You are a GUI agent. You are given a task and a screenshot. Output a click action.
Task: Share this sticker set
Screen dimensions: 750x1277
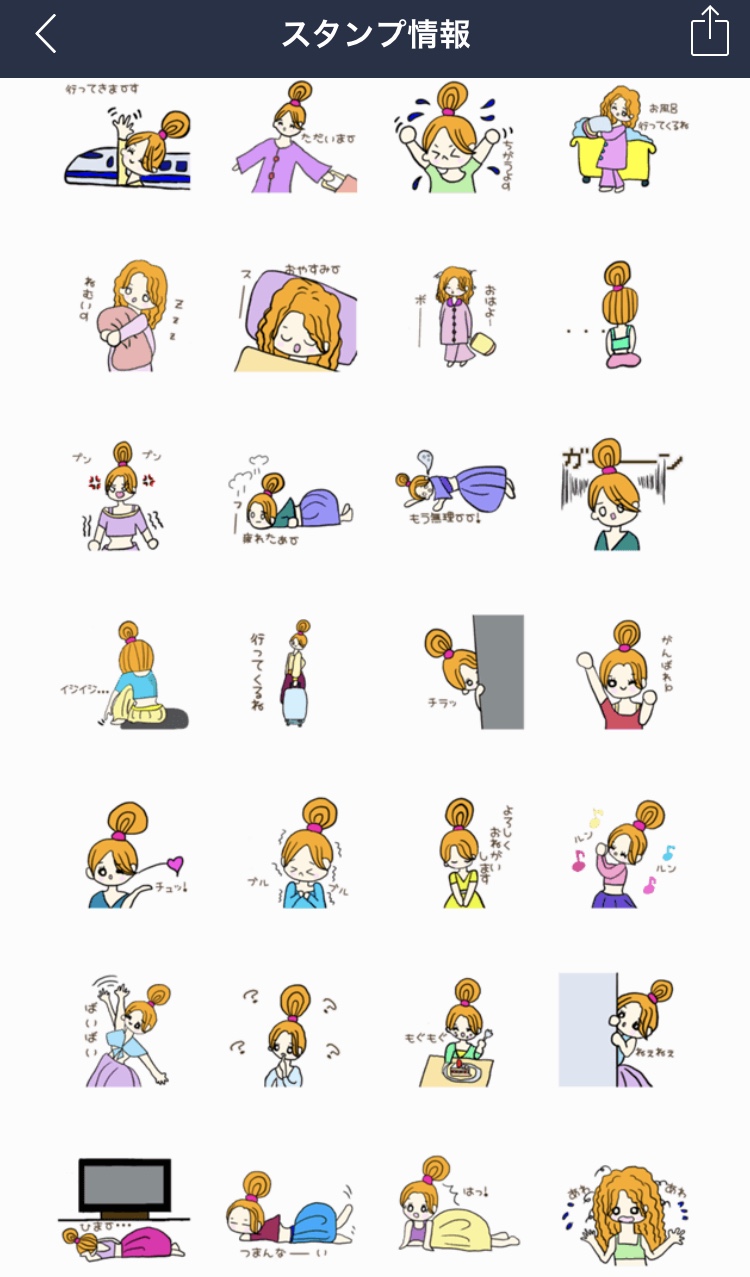[x=710, y=32]
